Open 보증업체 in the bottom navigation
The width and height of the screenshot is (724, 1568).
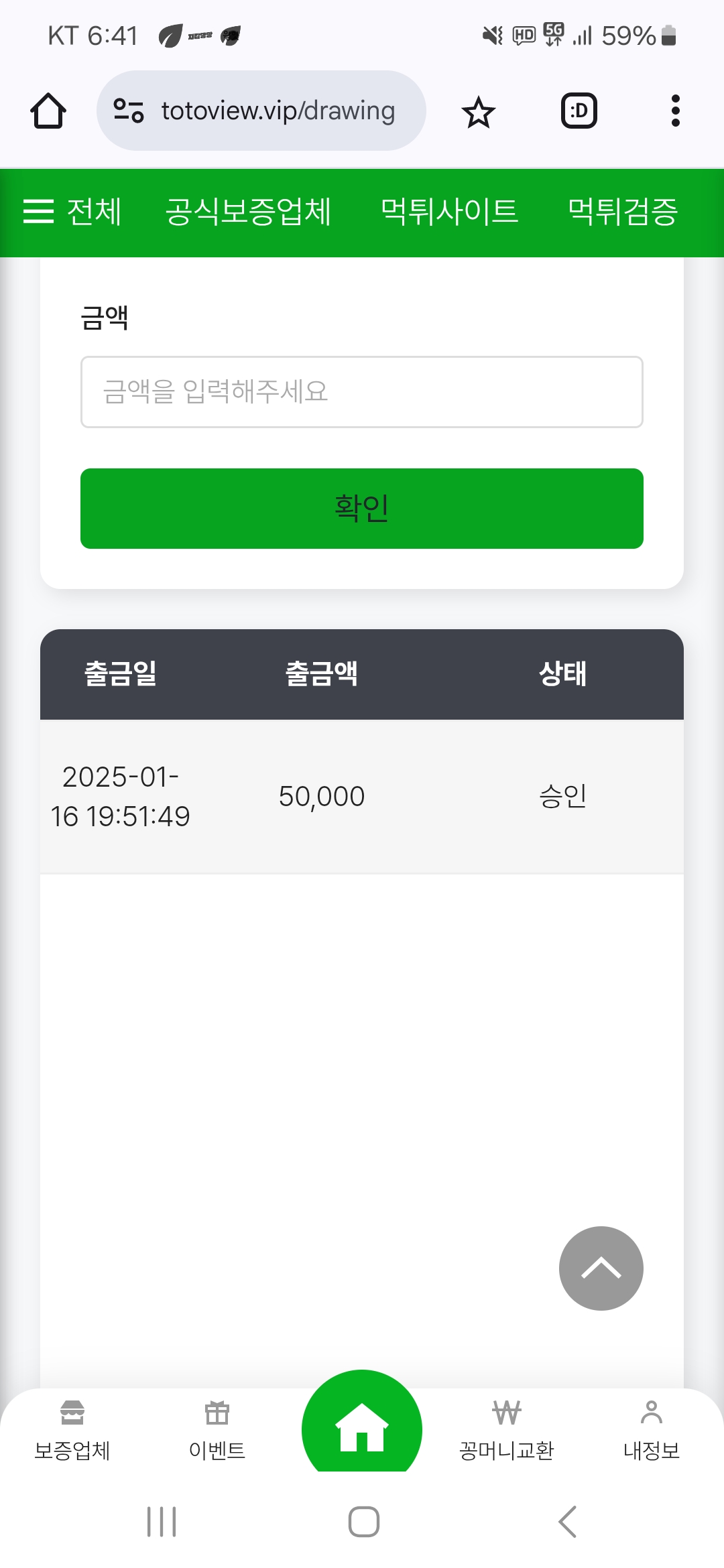click(72, 1430)
